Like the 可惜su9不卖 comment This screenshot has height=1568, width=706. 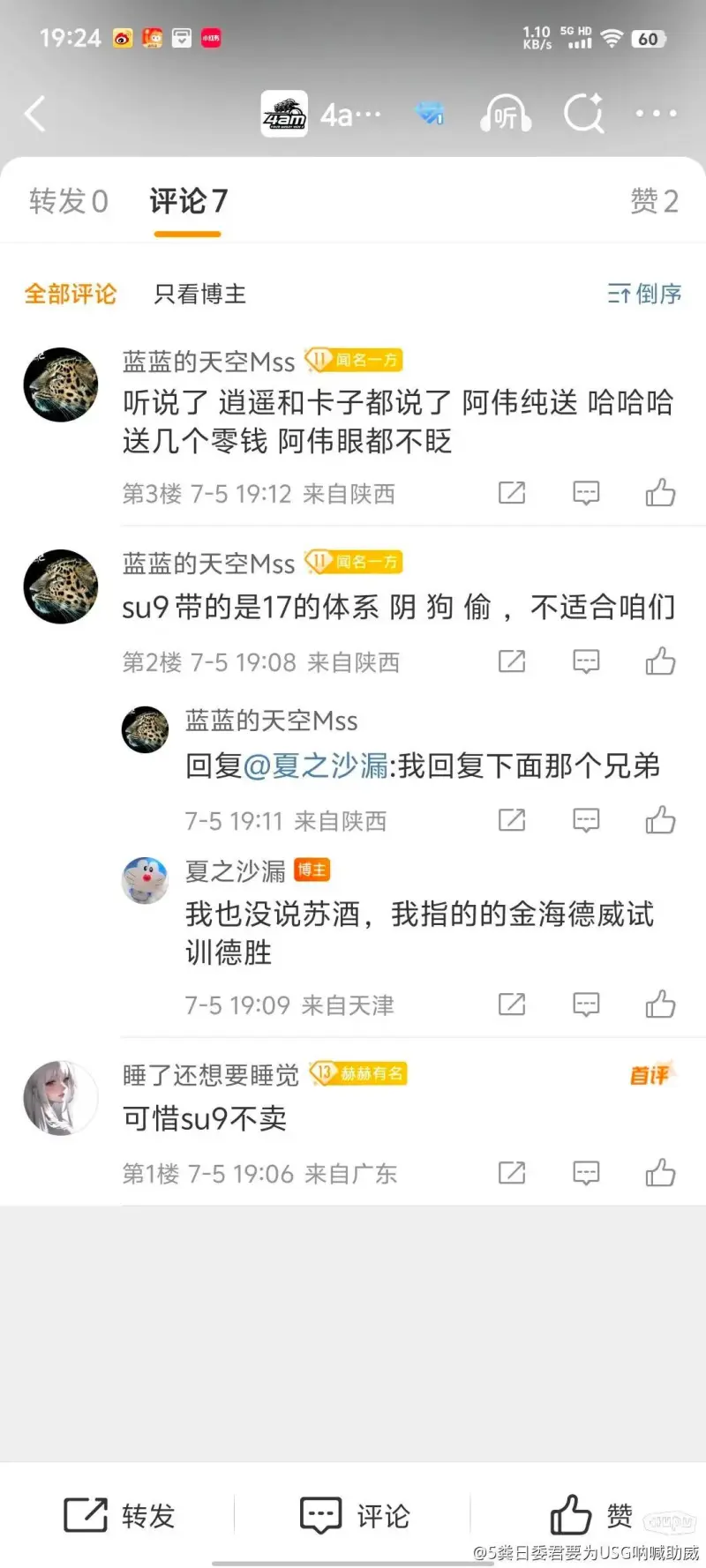click(x=660, y=1173)
